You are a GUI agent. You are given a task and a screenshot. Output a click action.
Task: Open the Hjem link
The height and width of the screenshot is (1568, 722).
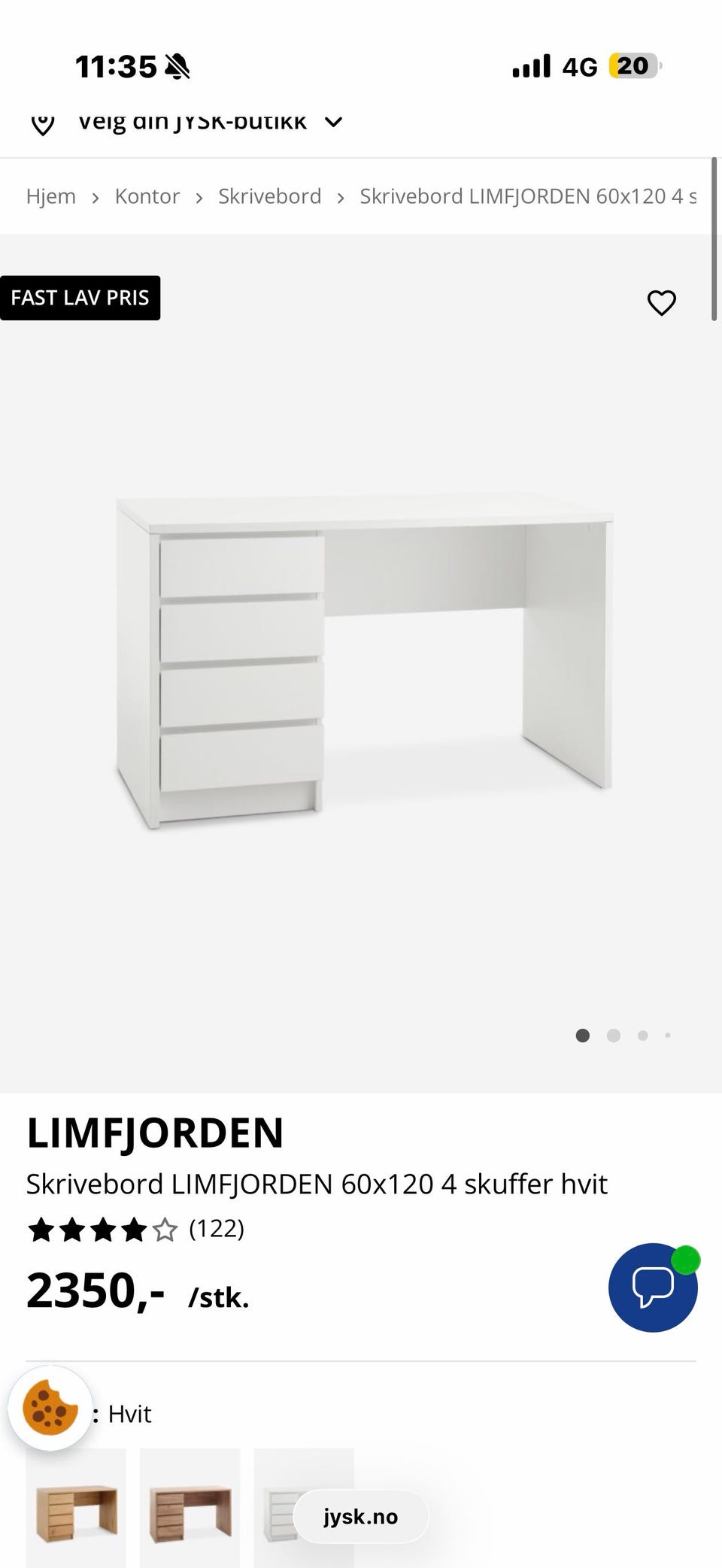coord(50,196)
